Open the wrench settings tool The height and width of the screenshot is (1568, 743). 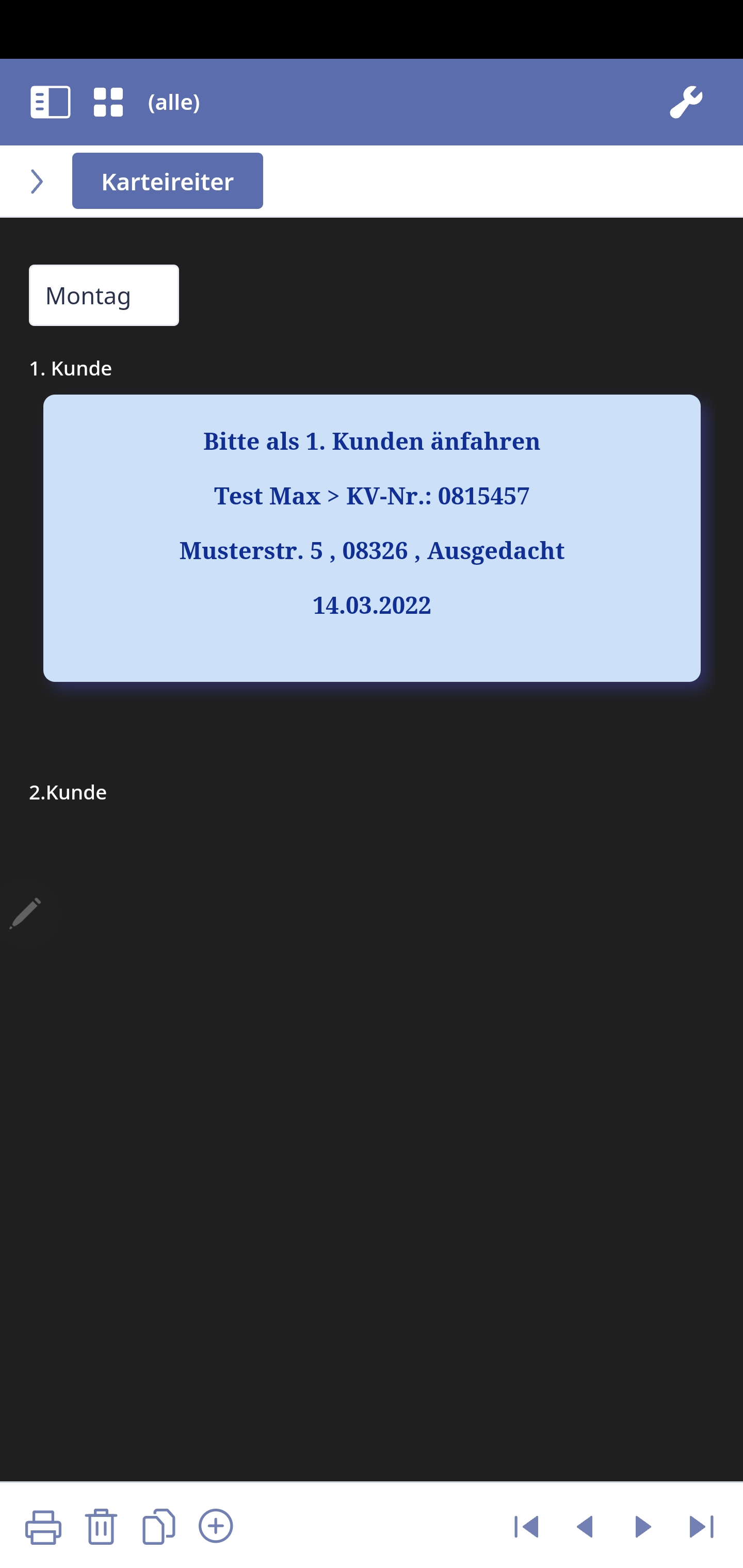tap(686, 102)
